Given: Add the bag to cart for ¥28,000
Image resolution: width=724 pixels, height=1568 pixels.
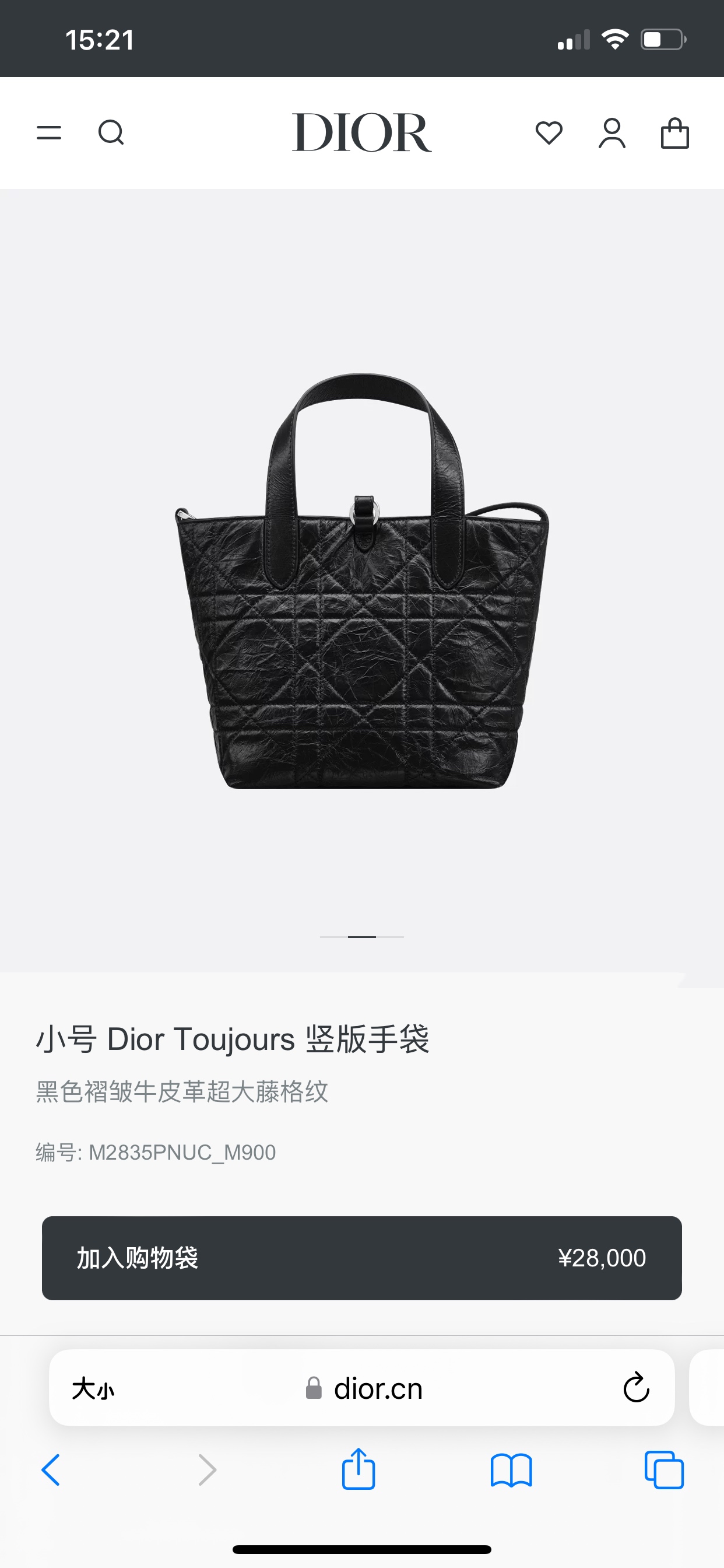Looking at the screenshot, I should tap(362, 1258).
